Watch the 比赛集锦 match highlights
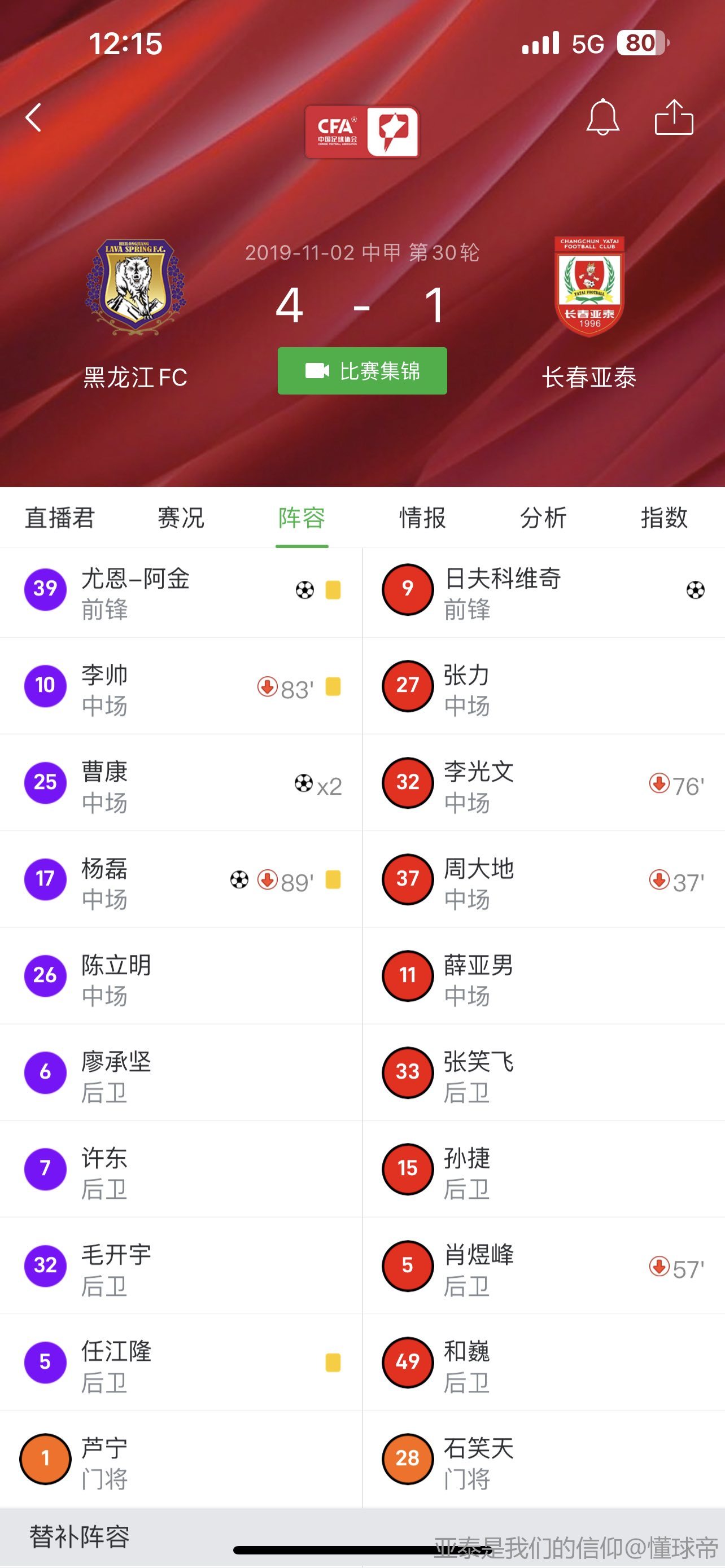The height and width of the screenshot is (1568, 725). point(362,371)
